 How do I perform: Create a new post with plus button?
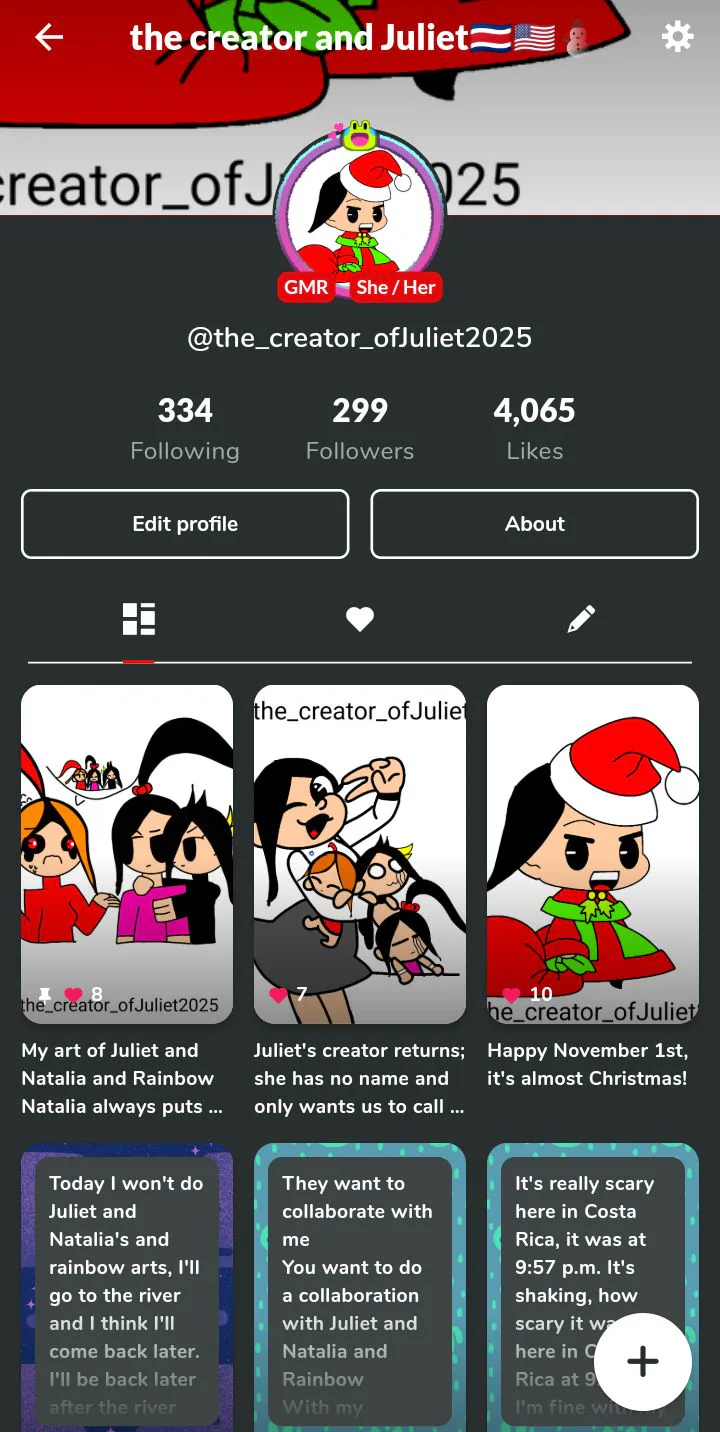click(x=642, y=1361)
